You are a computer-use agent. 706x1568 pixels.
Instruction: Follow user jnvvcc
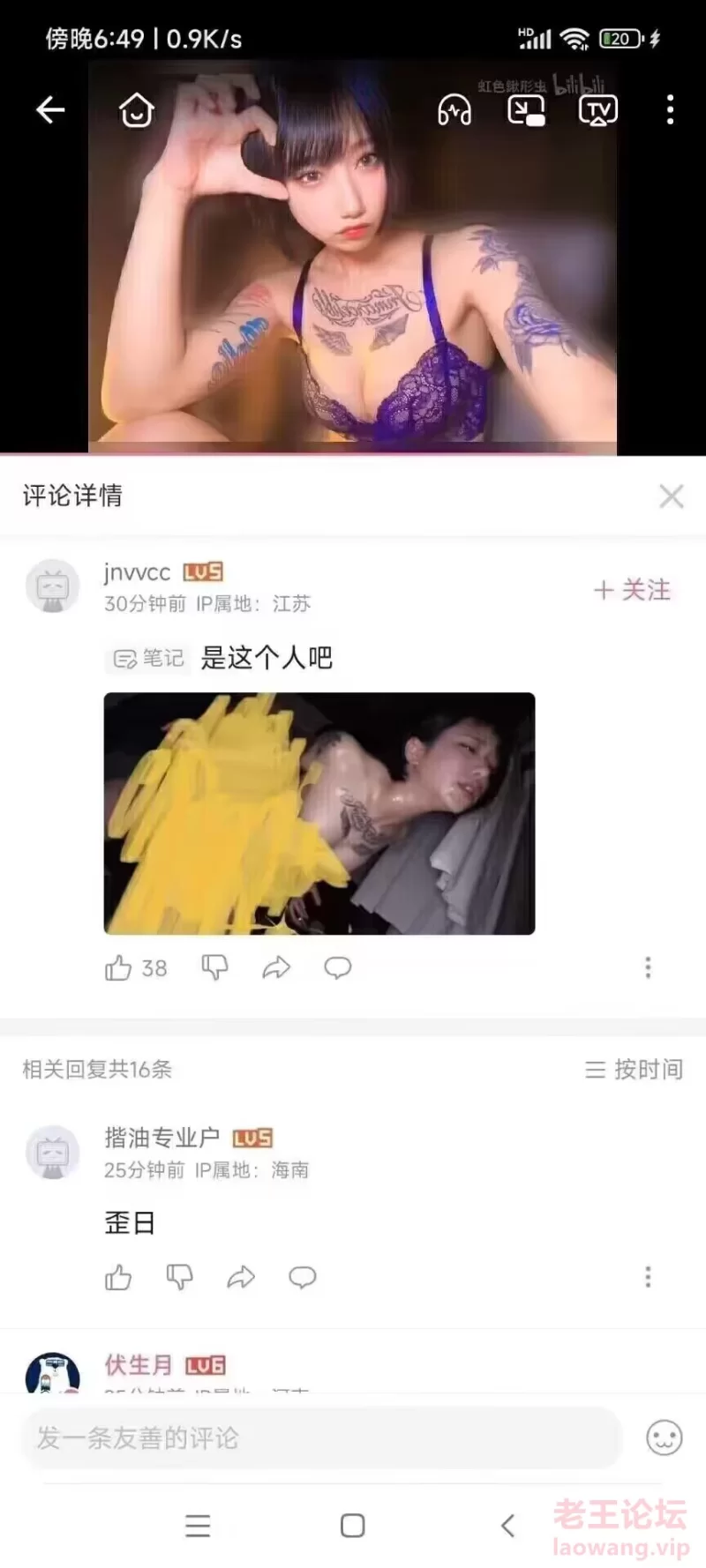coord(632,590)
